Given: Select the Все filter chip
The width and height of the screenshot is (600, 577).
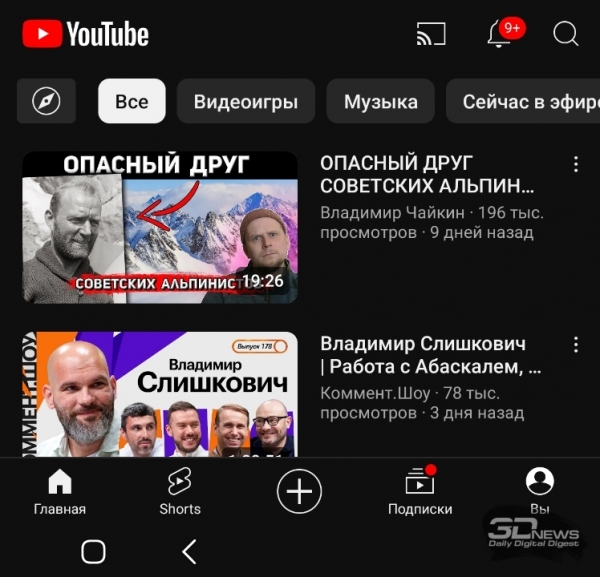Looking at the screenshot, I should tap(132, 101).
